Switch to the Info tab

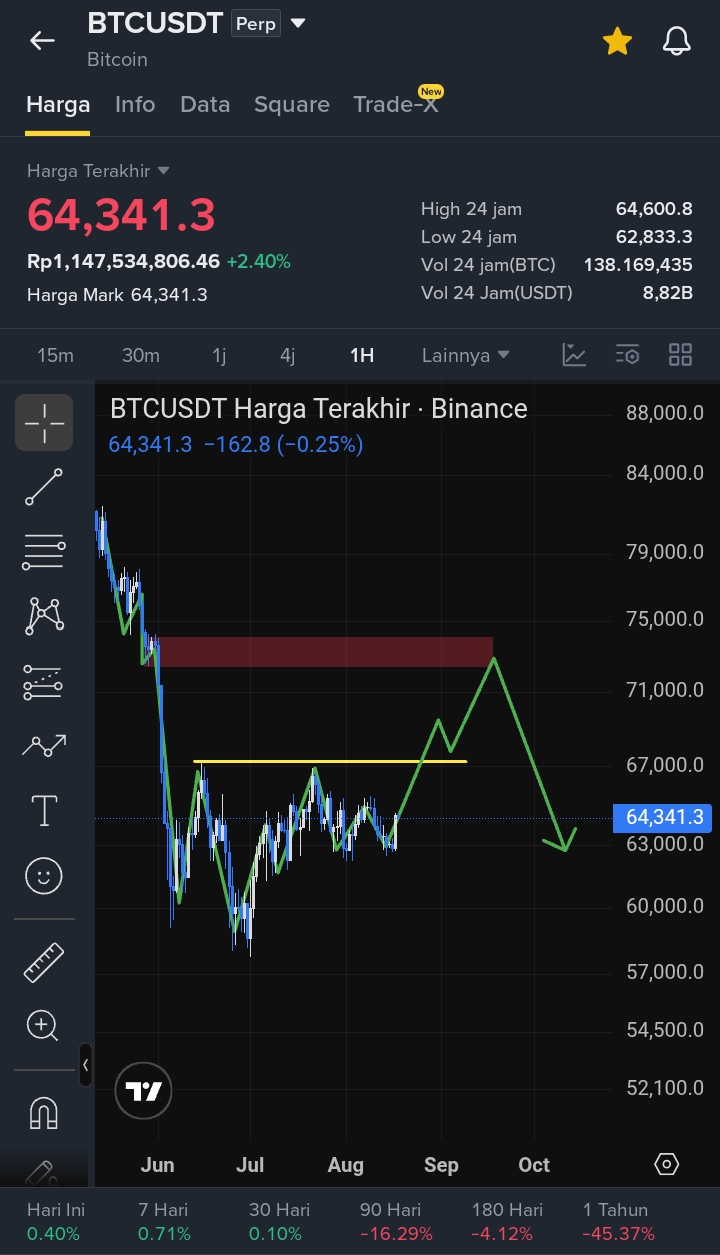tap(135, 104)
